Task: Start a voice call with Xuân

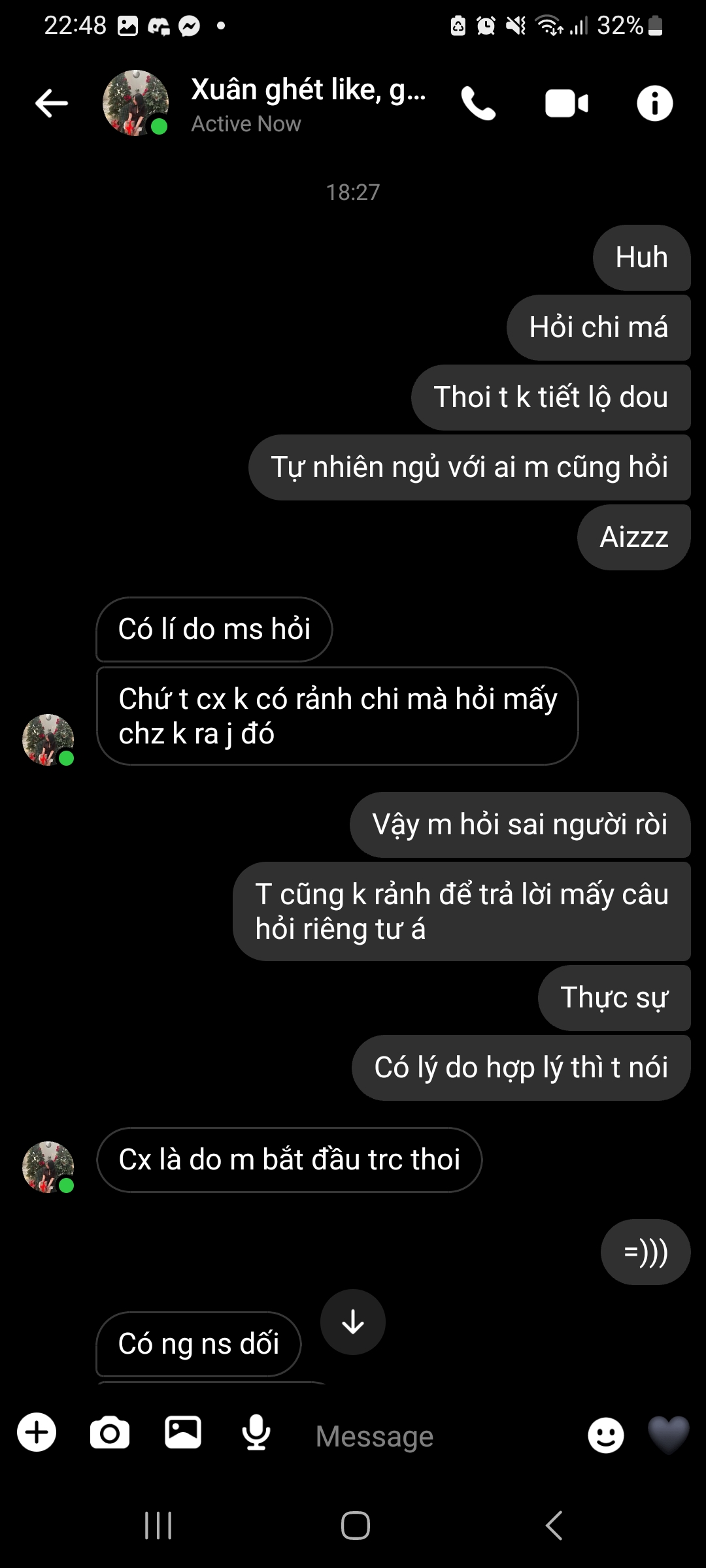Action: tap(479, 103)
